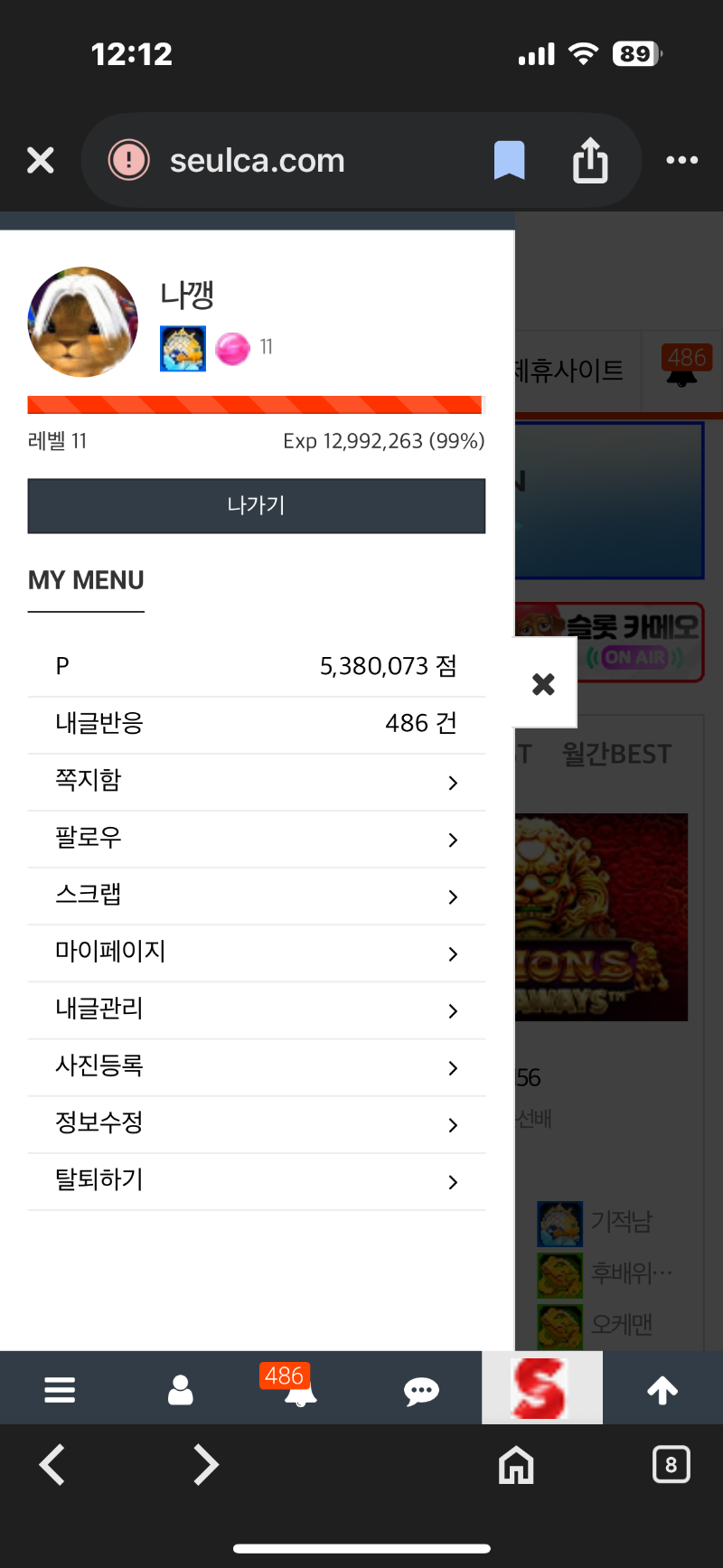Share this page from address bar
Image resolution: width=723 pixels, height=1568 pixels.
pos(590,161)
